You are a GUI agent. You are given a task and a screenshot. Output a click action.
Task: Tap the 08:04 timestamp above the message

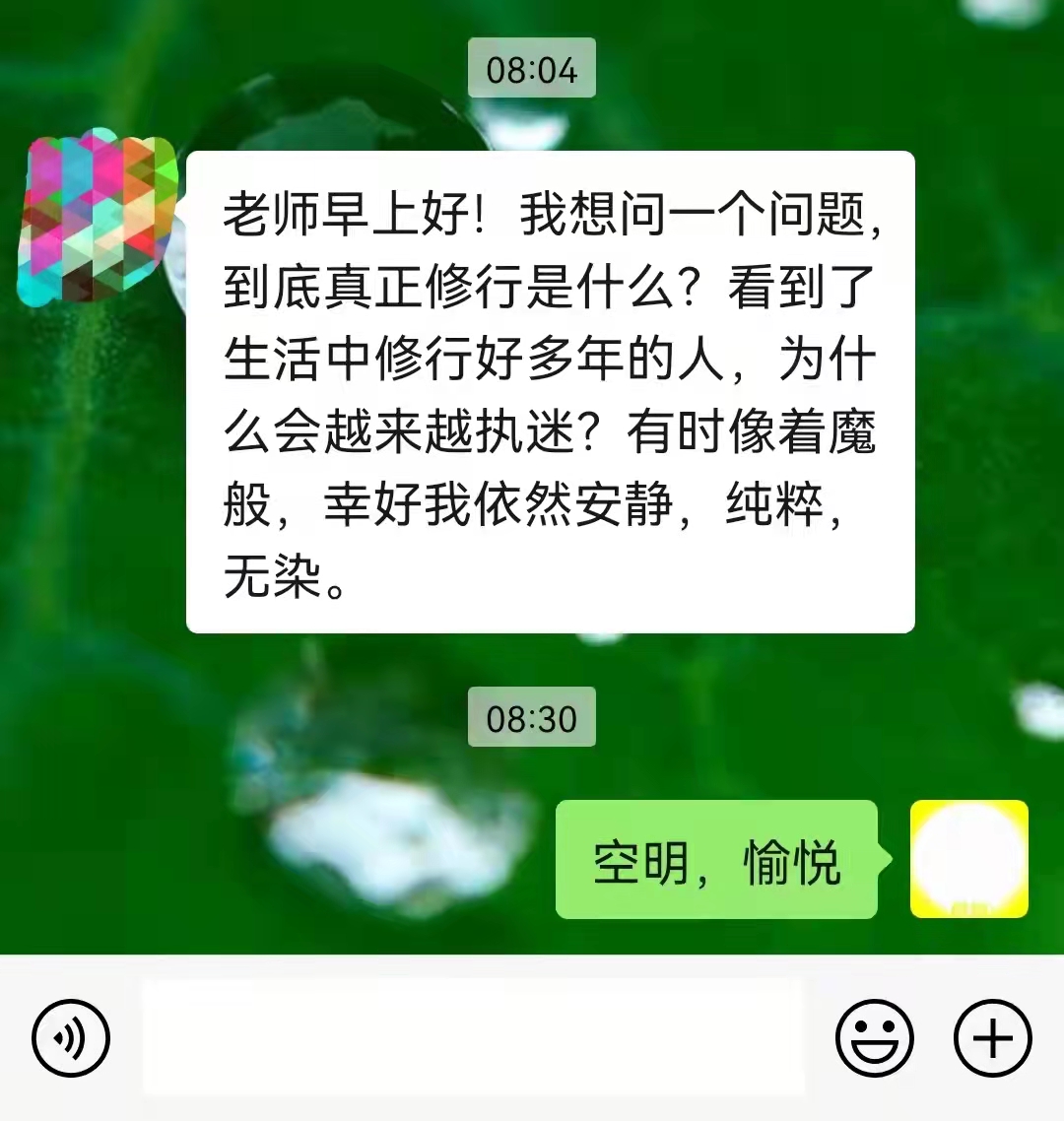(x=532, y=69)
